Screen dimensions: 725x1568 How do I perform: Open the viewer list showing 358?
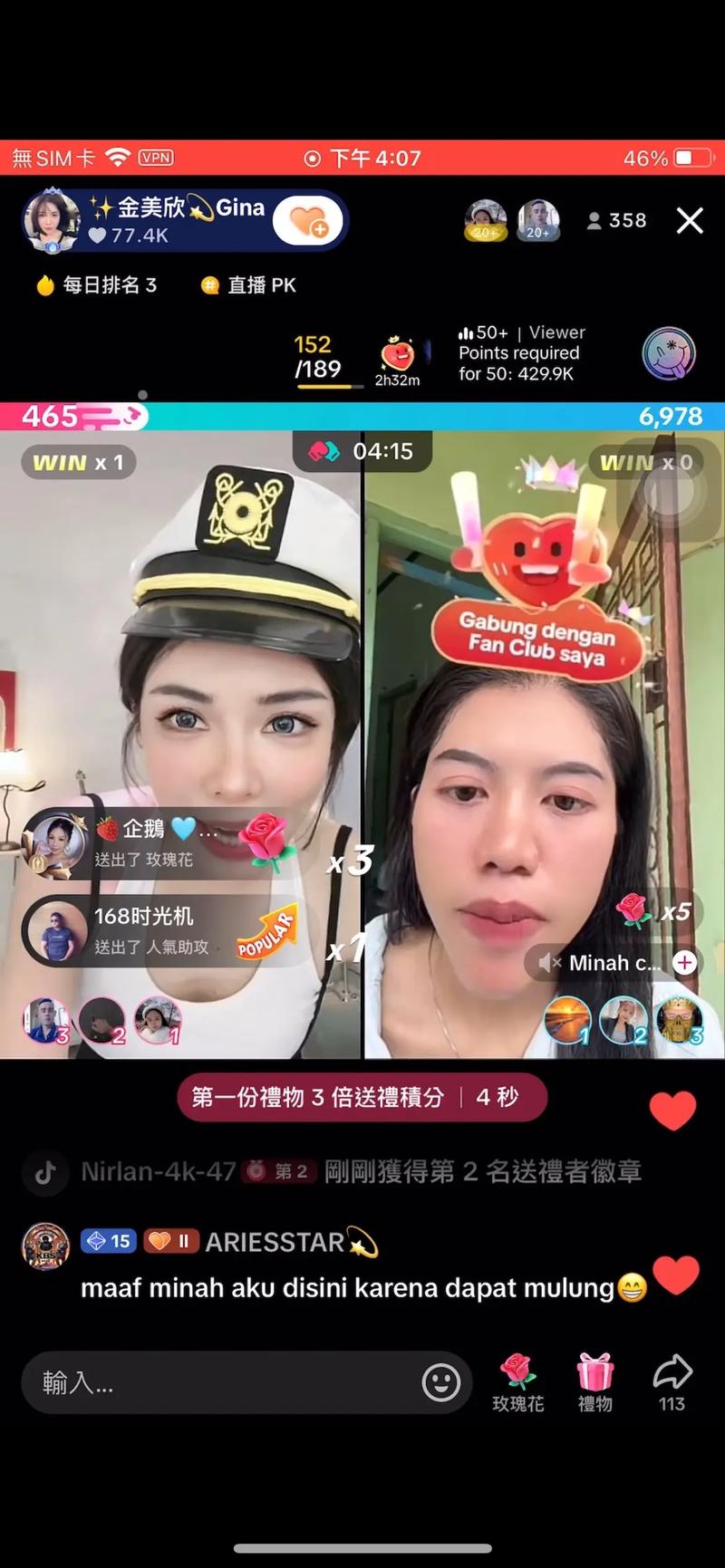click(x=615, y=220)
